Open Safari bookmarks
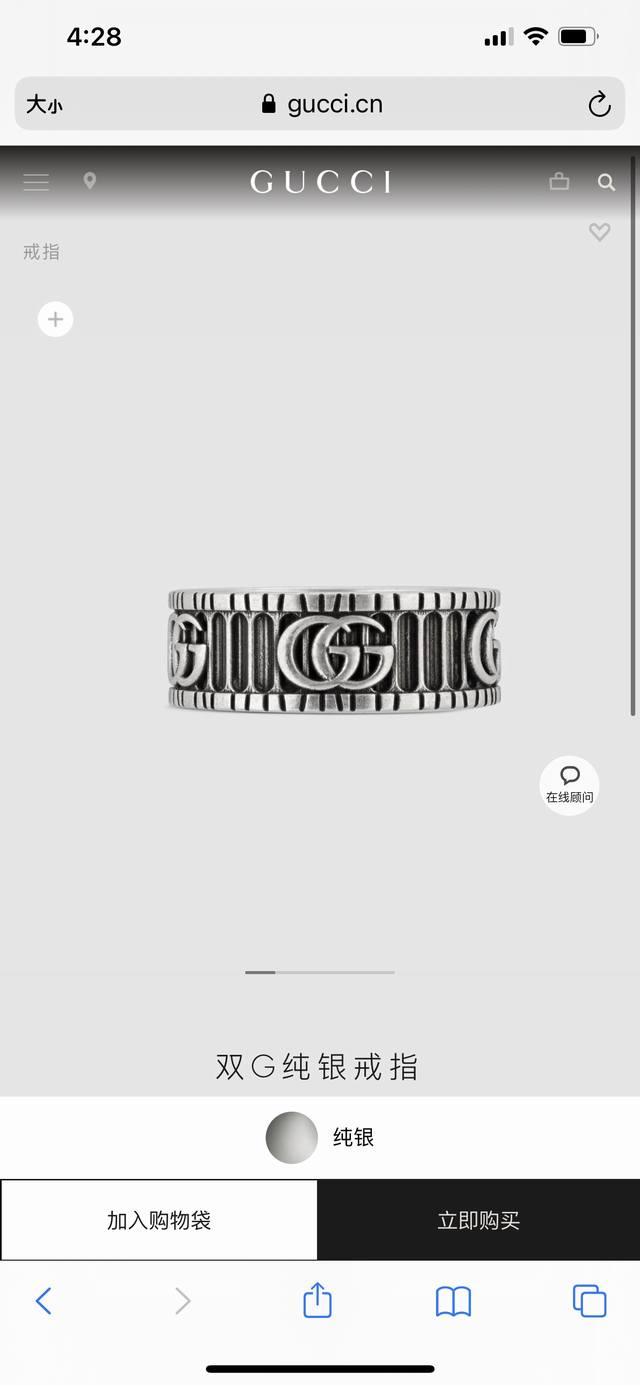 point(453,1301)
